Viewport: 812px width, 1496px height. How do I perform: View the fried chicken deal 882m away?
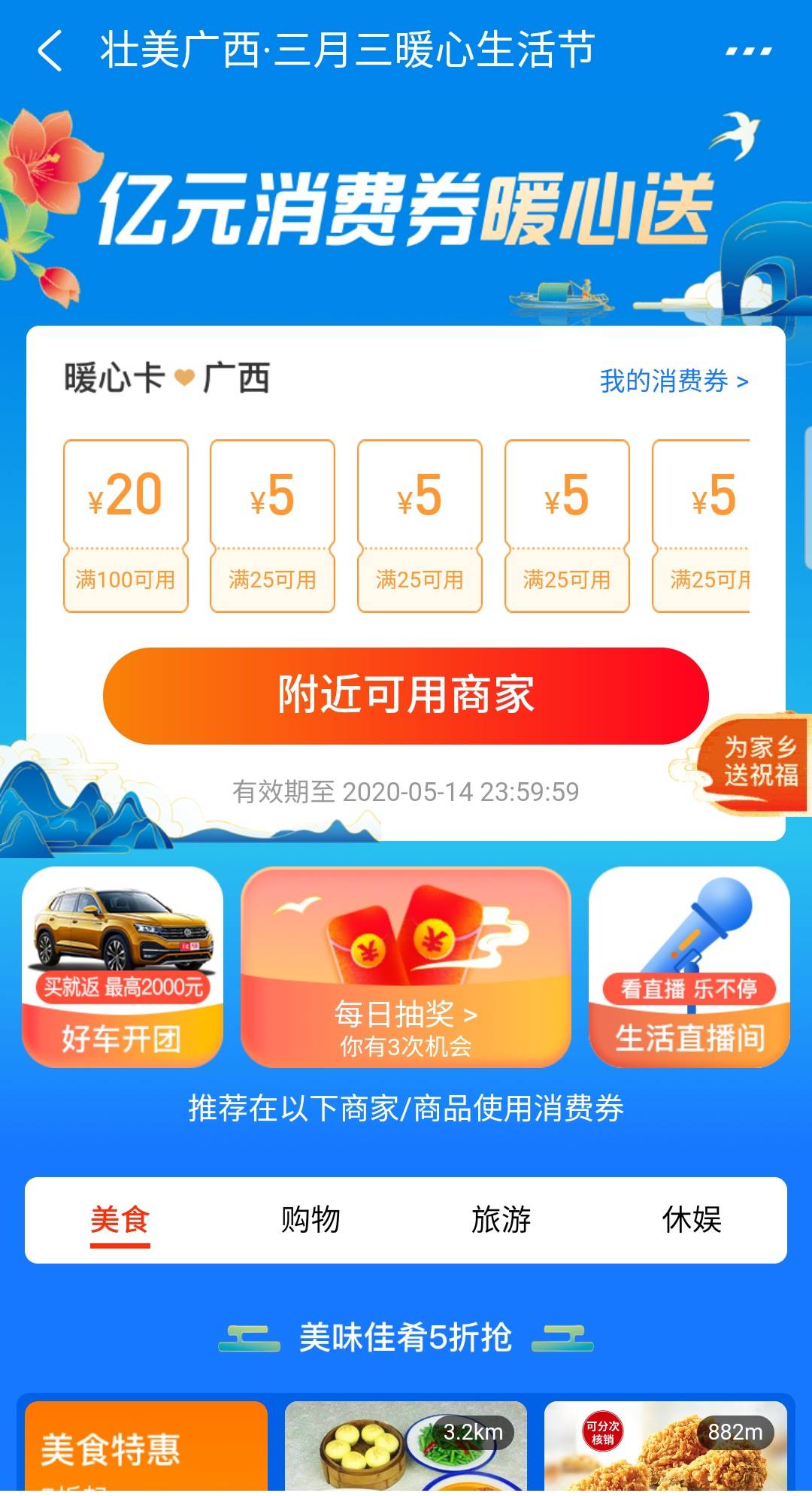click(x=665, y=1446)
